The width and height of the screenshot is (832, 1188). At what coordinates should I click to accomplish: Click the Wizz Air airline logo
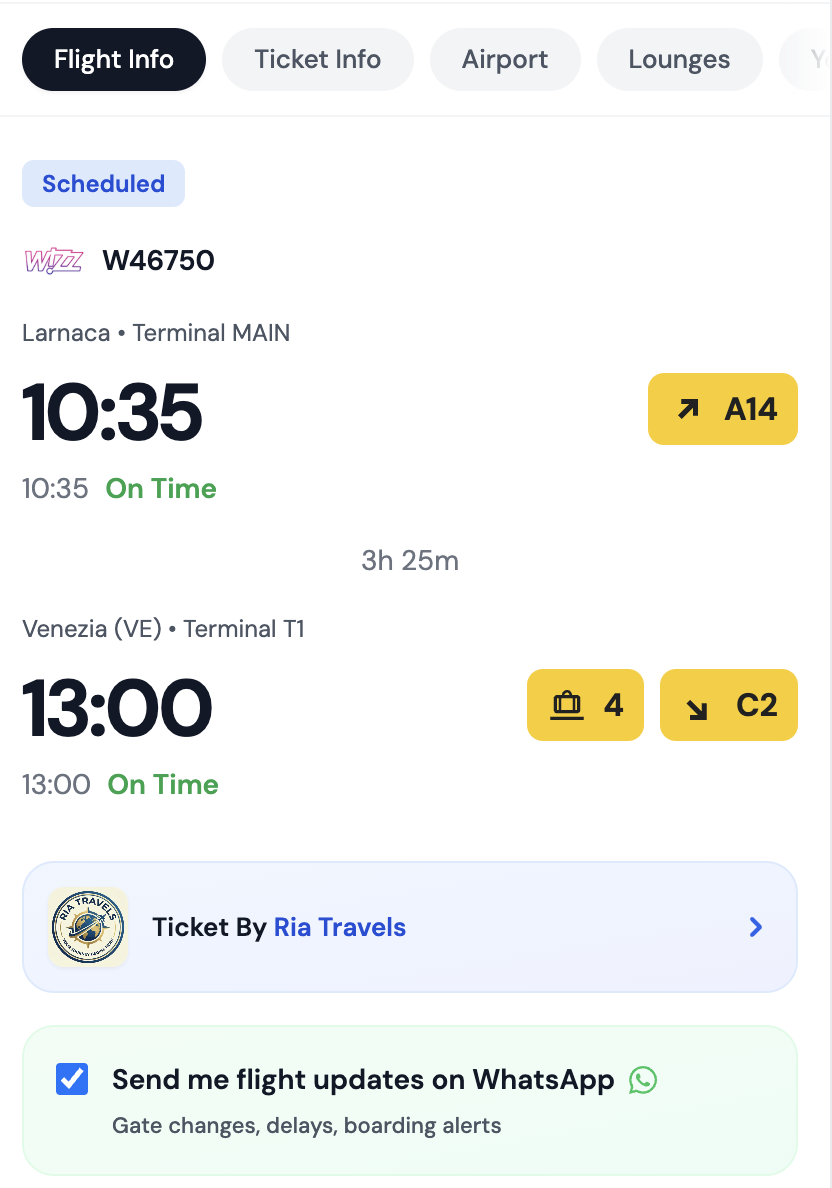click(53, 260)
